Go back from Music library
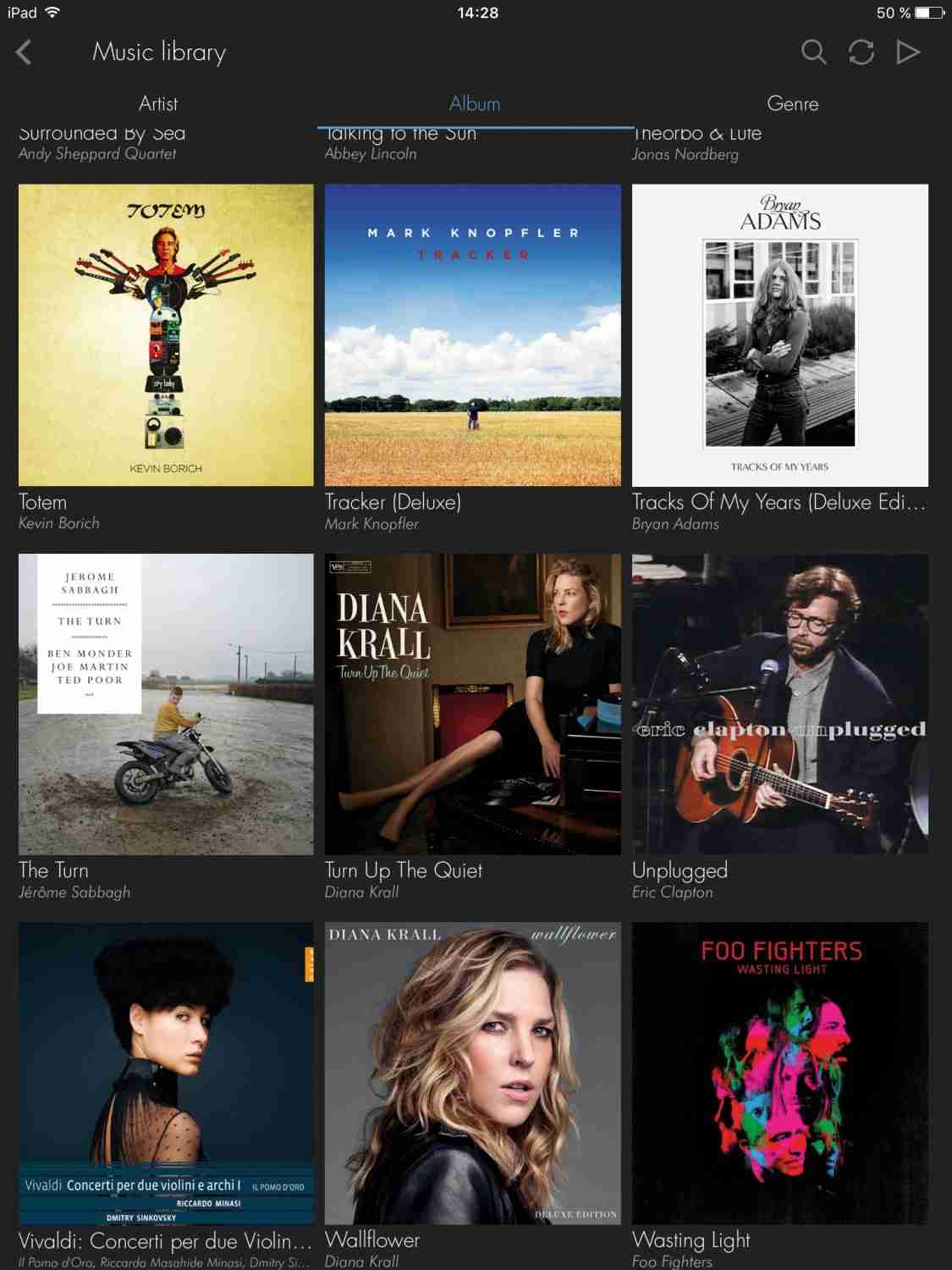The height and width of the screenshot is (1270, 952). coord(25,52)
